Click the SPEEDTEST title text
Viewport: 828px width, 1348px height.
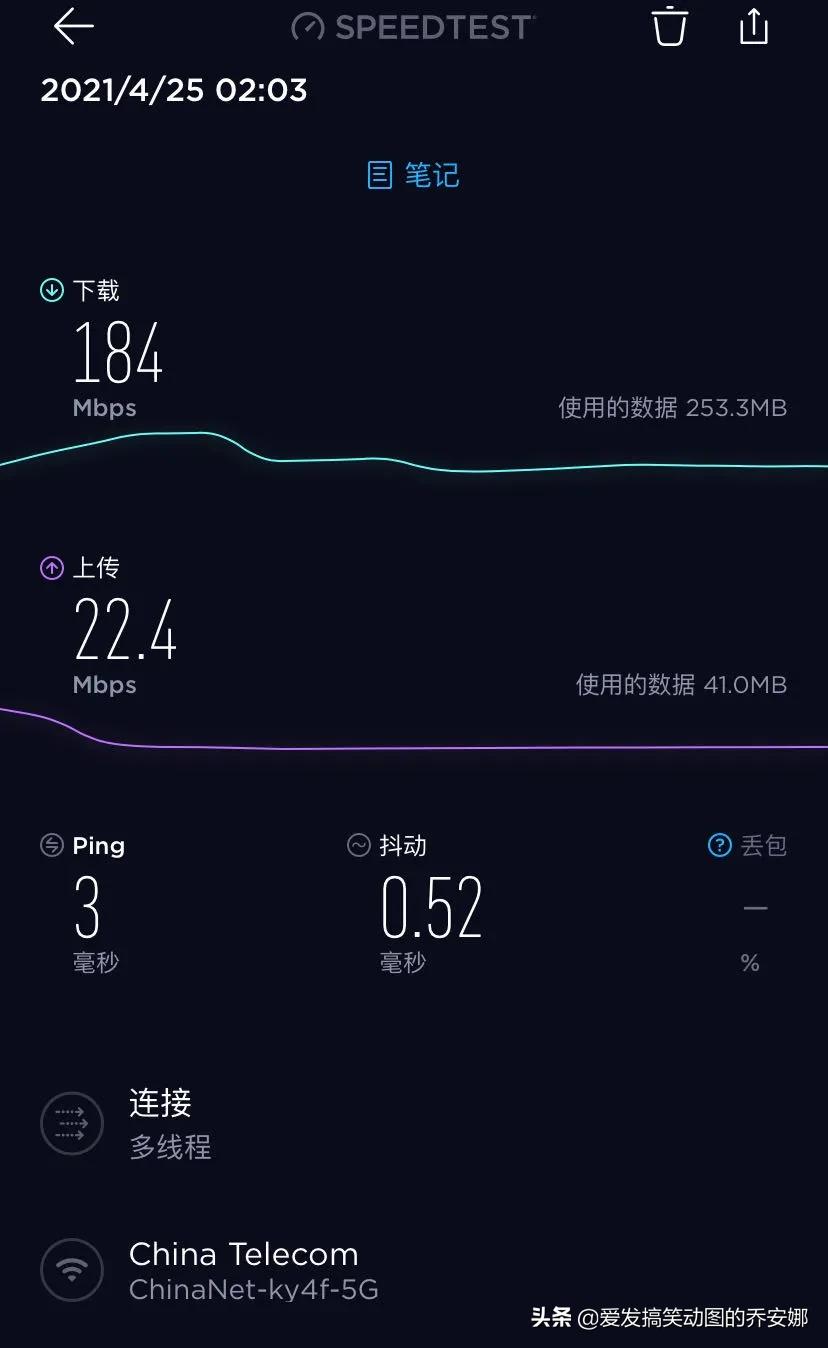(432, 27)
